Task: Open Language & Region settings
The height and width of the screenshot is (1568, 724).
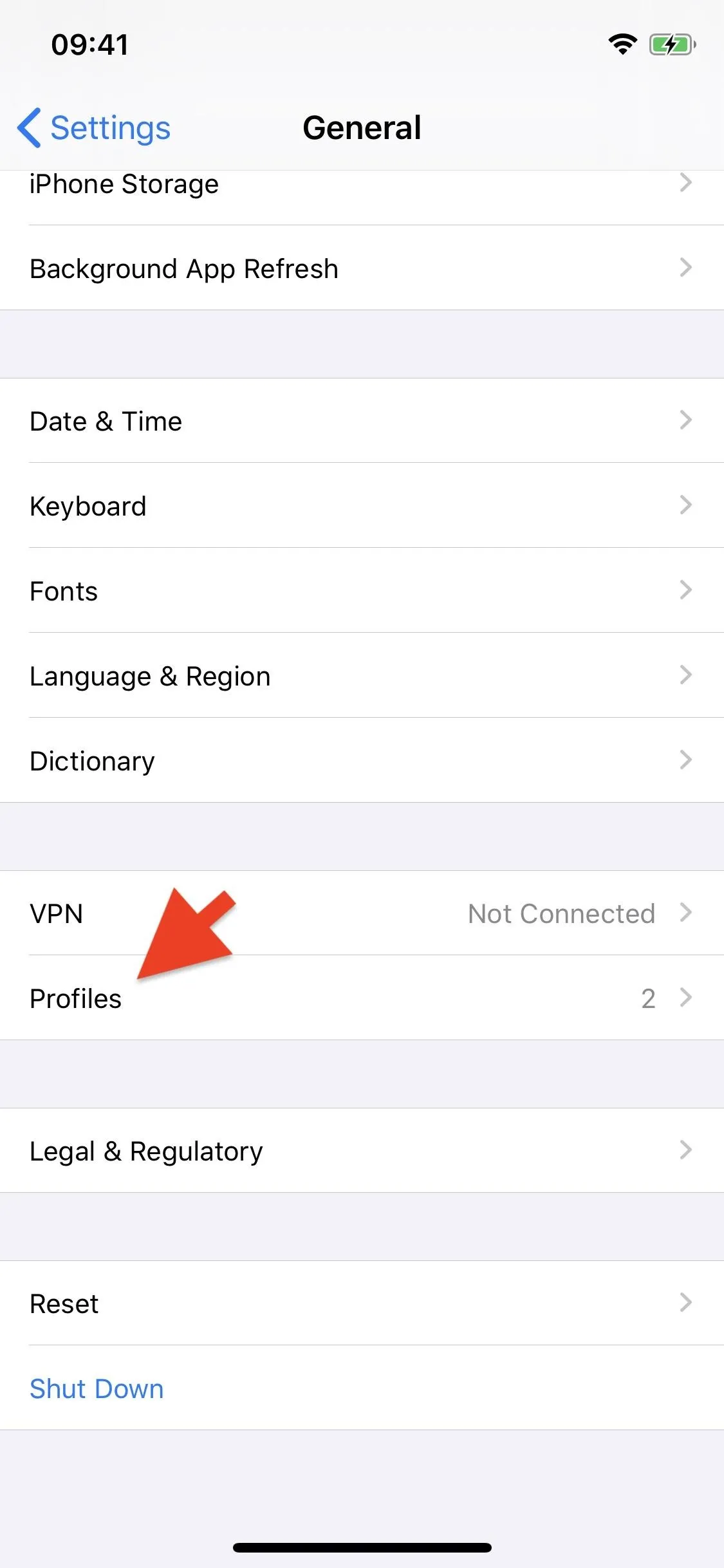Action: 362,675
